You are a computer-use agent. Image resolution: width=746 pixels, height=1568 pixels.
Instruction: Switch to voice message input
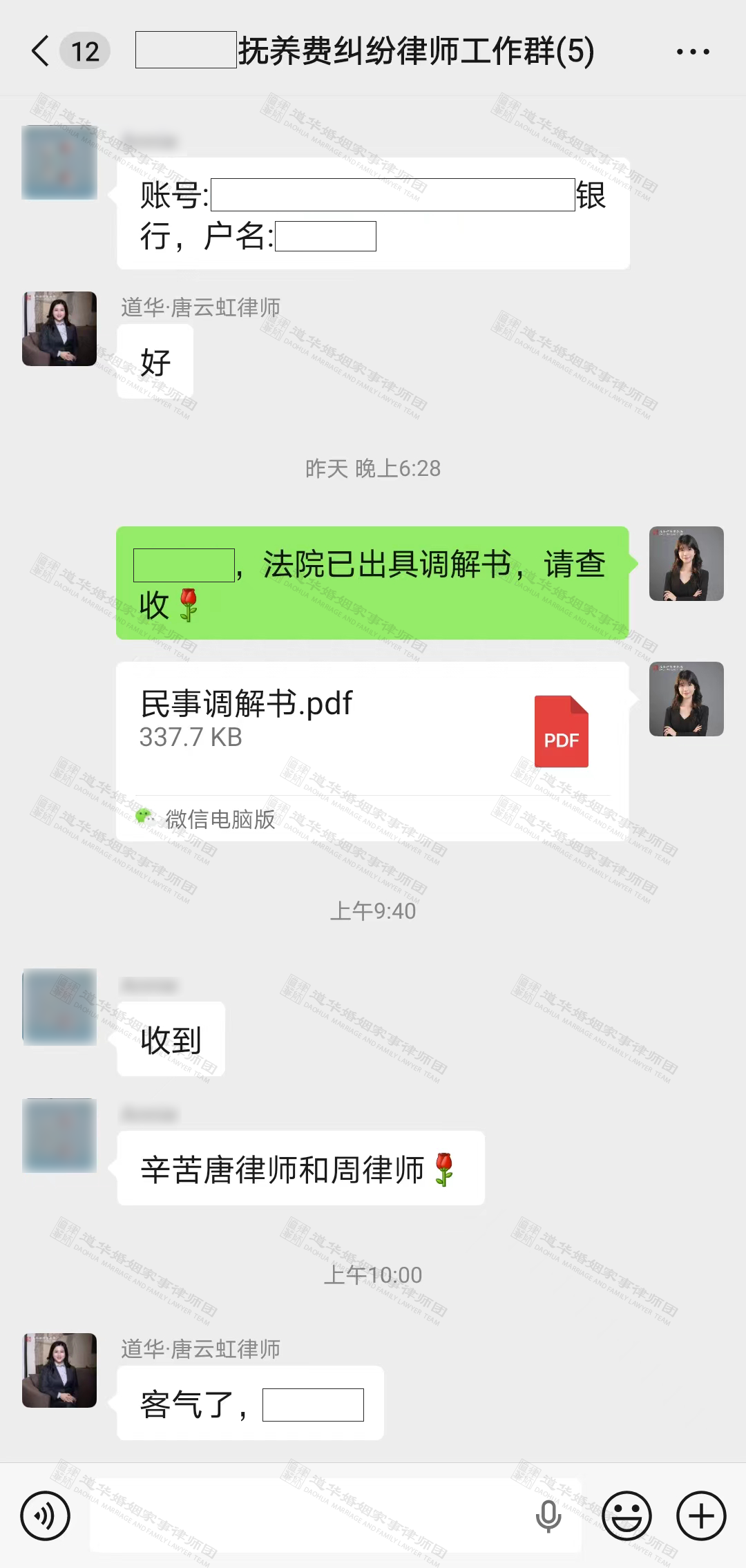46,1516
